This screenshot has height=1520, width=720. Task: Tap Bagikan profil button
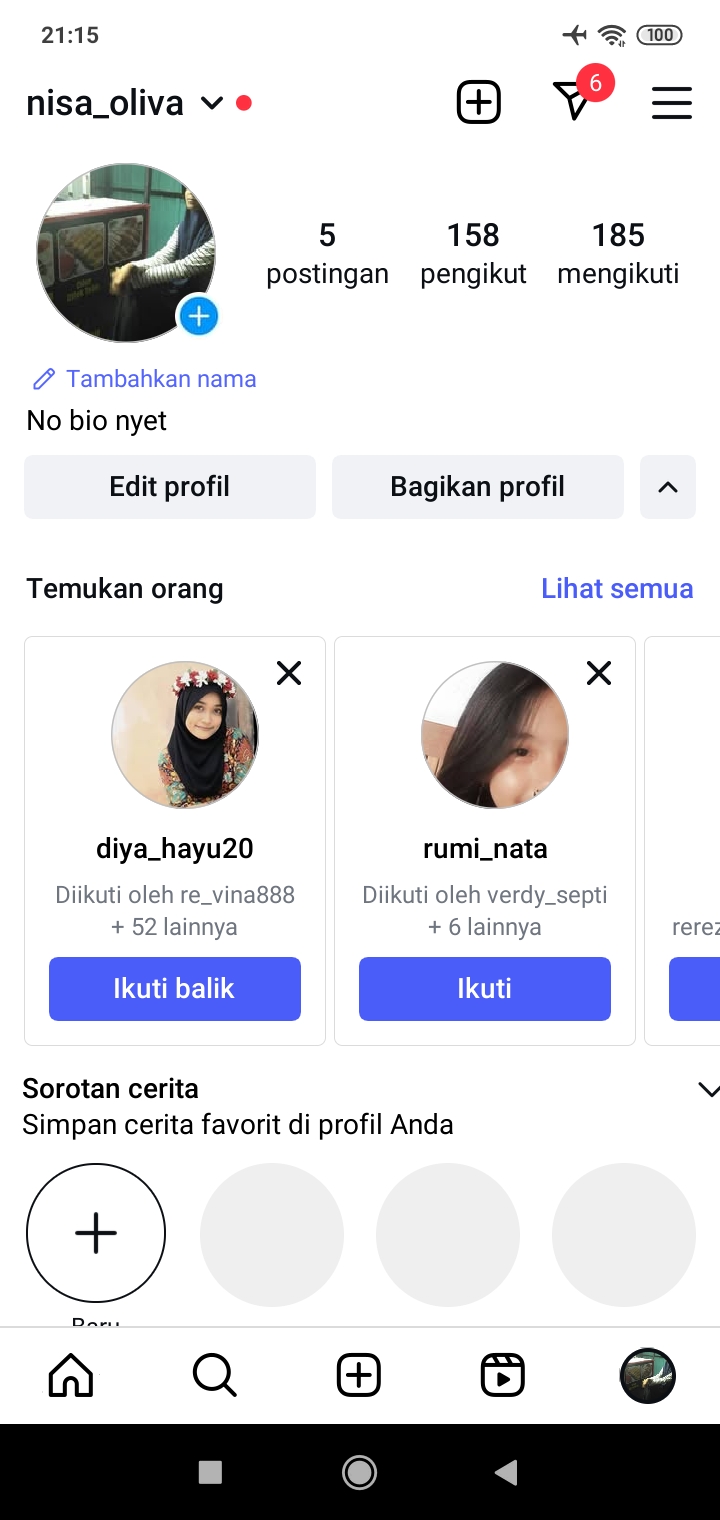477,487
